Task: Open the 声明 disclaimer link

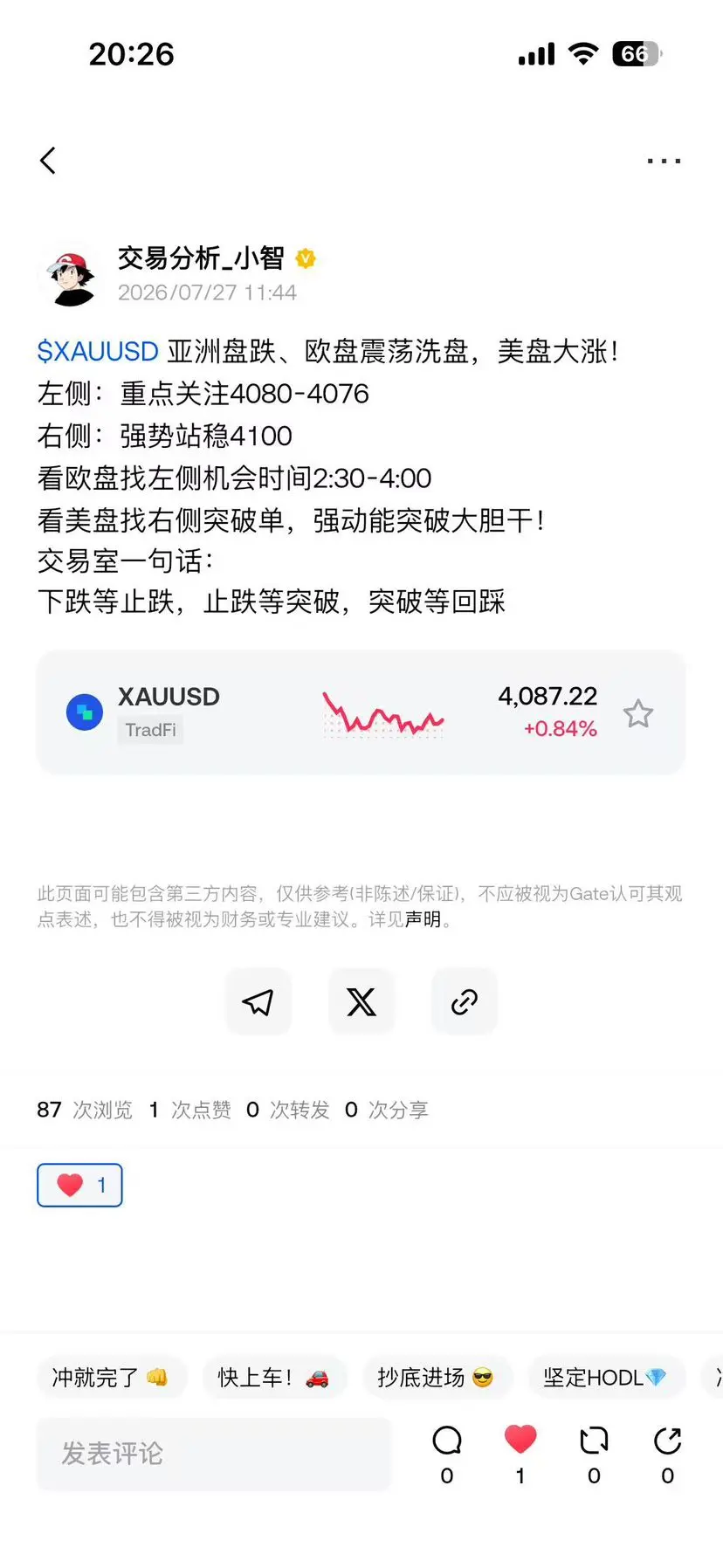Action: 423,919
